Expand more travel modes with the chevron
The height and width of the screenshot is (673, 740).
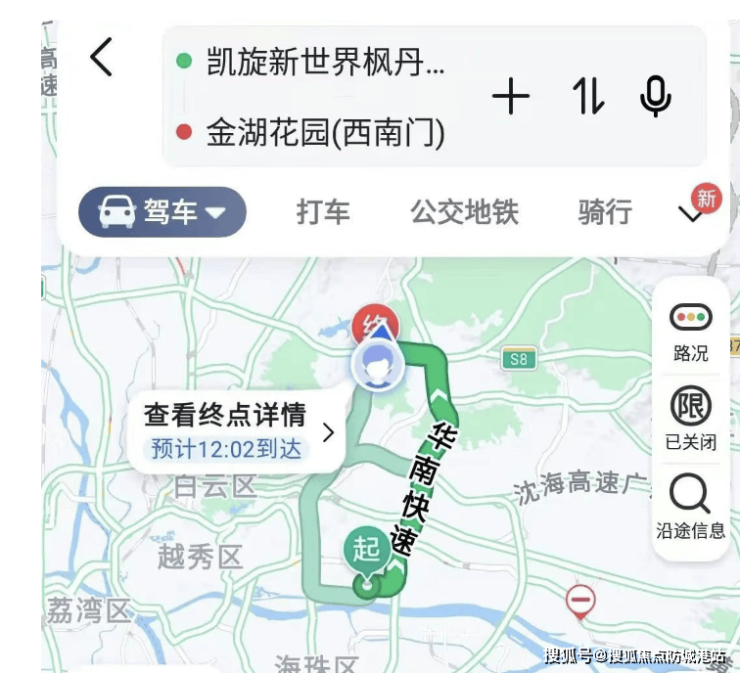[692, 212]
